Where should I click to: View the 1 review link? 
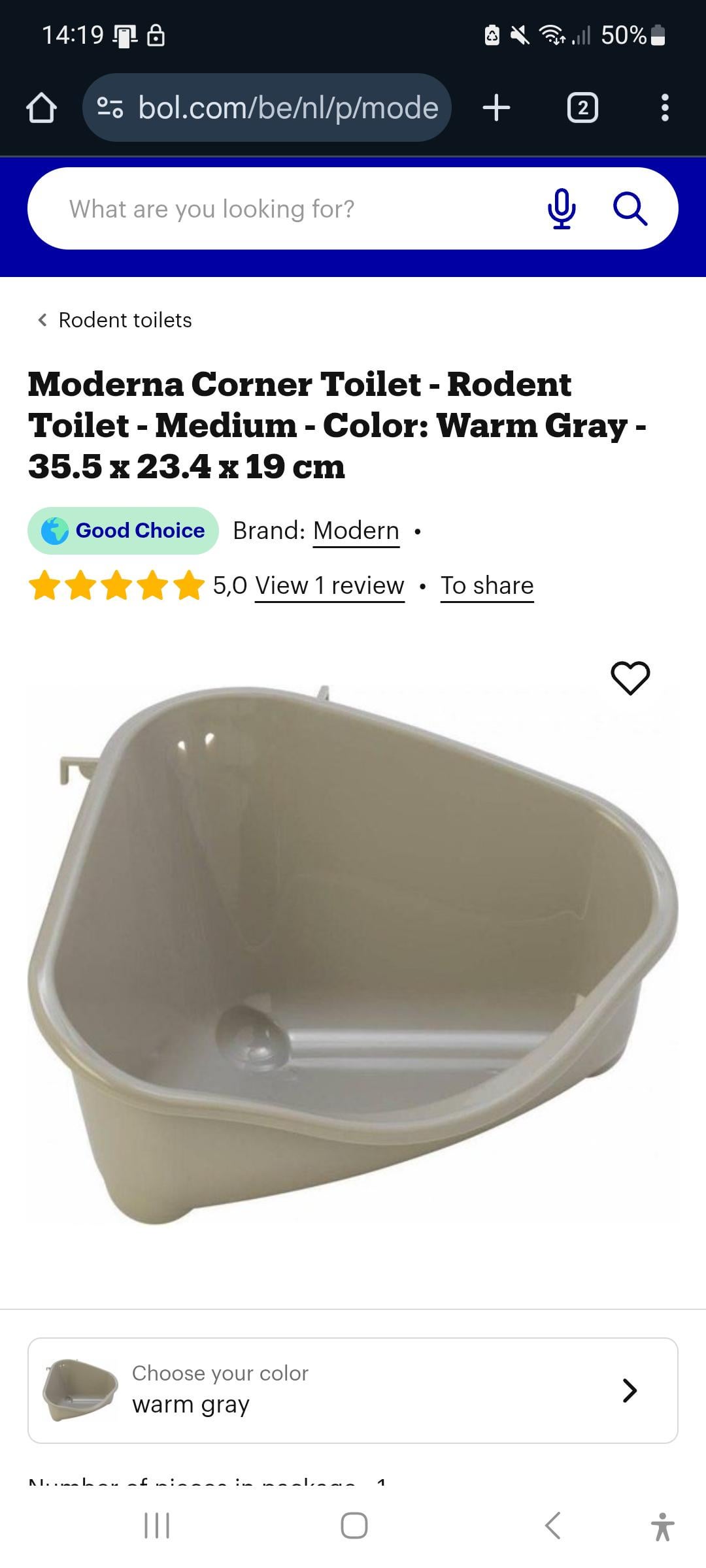[x=329, y=585]
